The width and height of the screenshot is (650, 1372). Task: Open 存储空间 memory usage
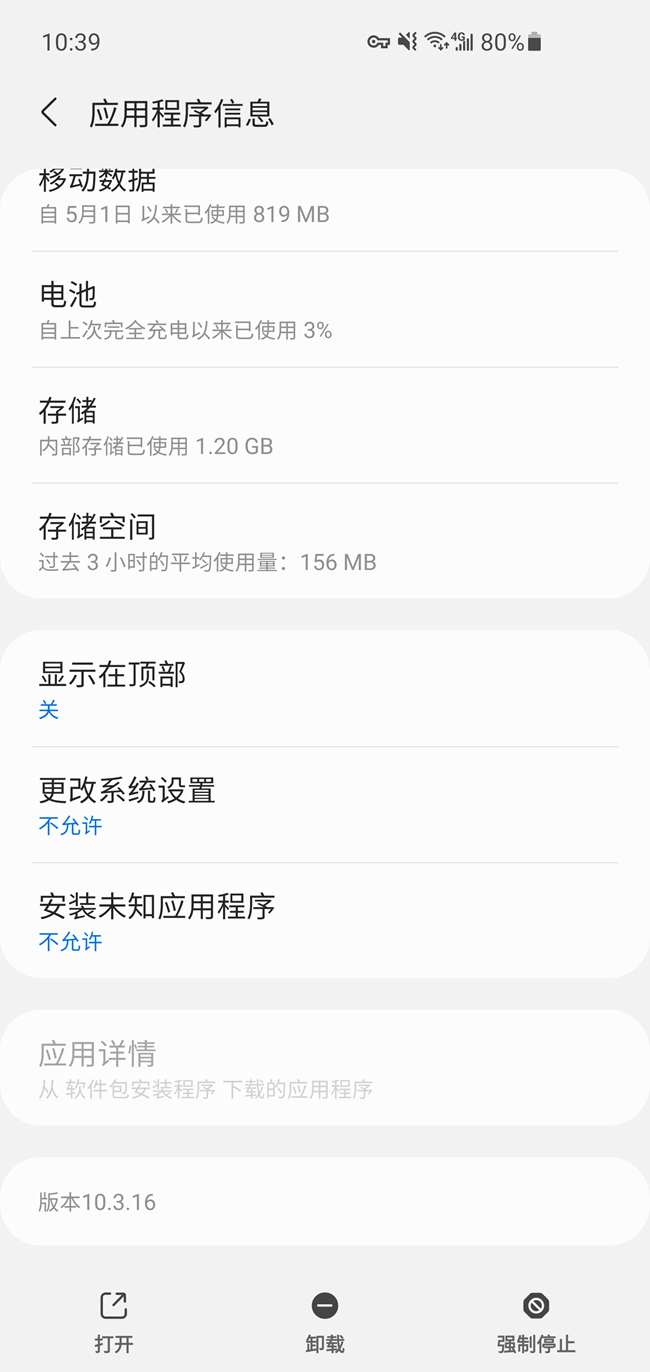click(325, 542)
